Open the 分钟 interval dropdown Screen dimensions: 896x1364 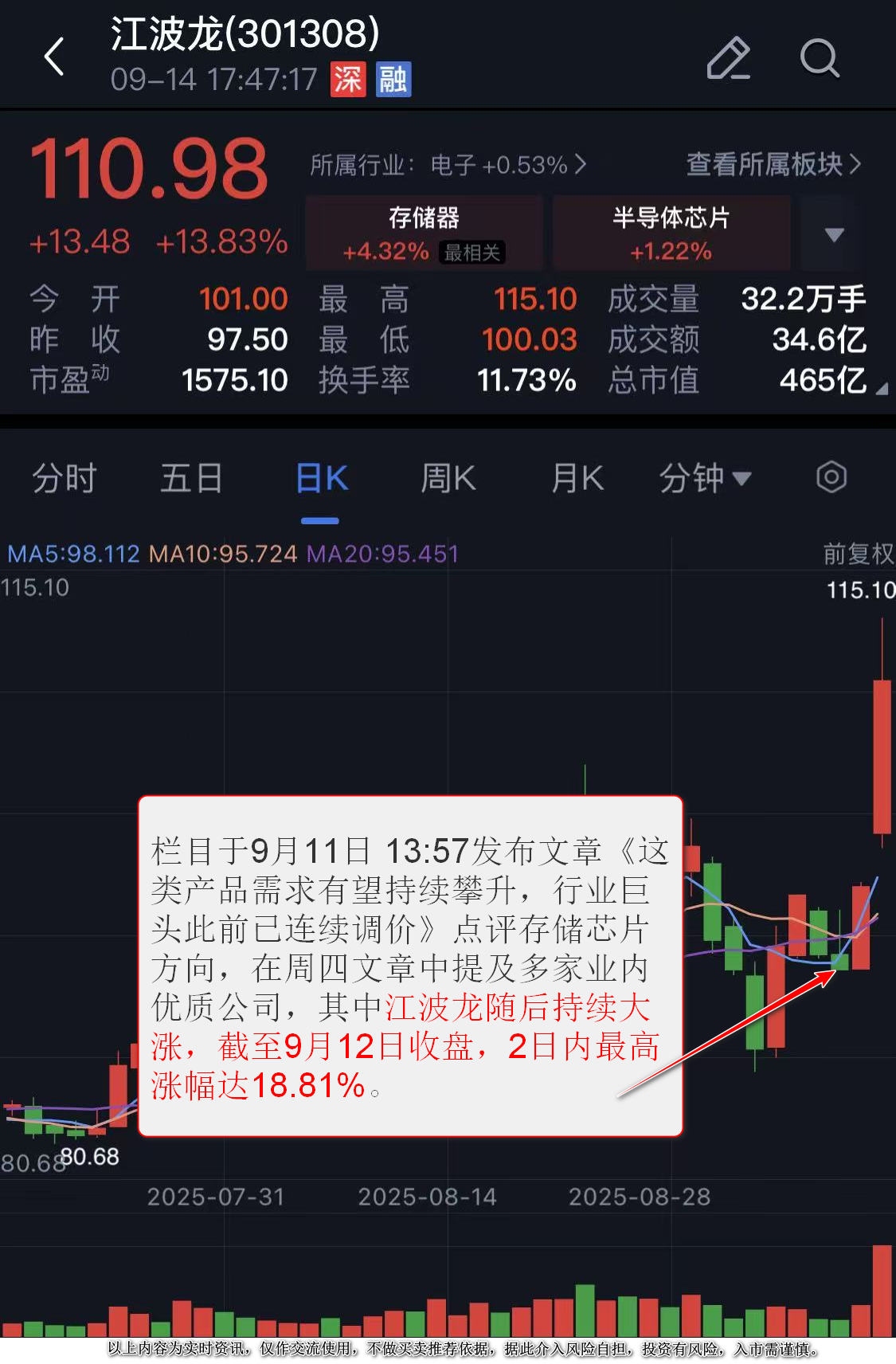coord(705,479)
